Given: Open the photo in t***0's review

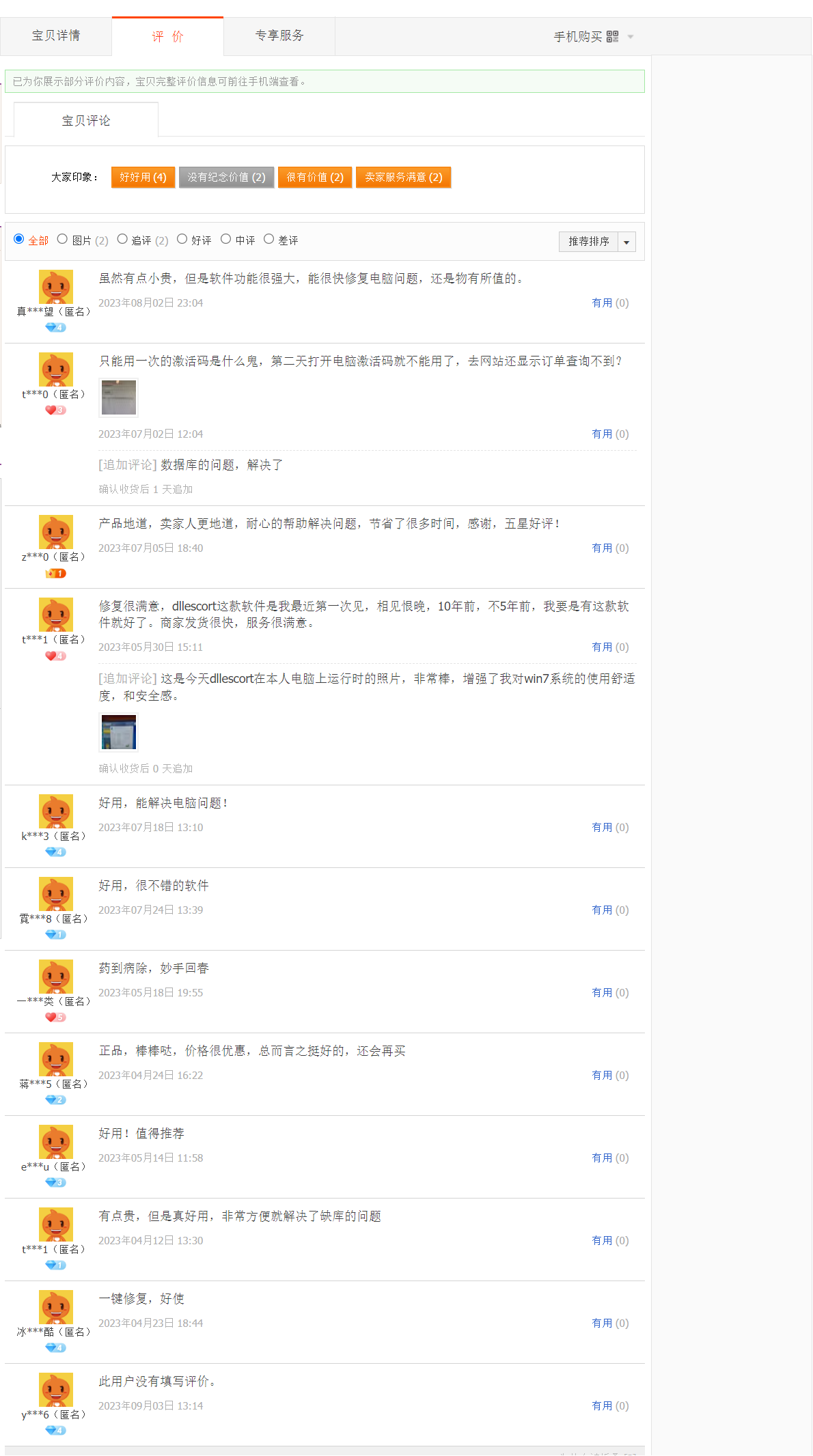Looking at the screenshot, I should (x=119, y=397).
